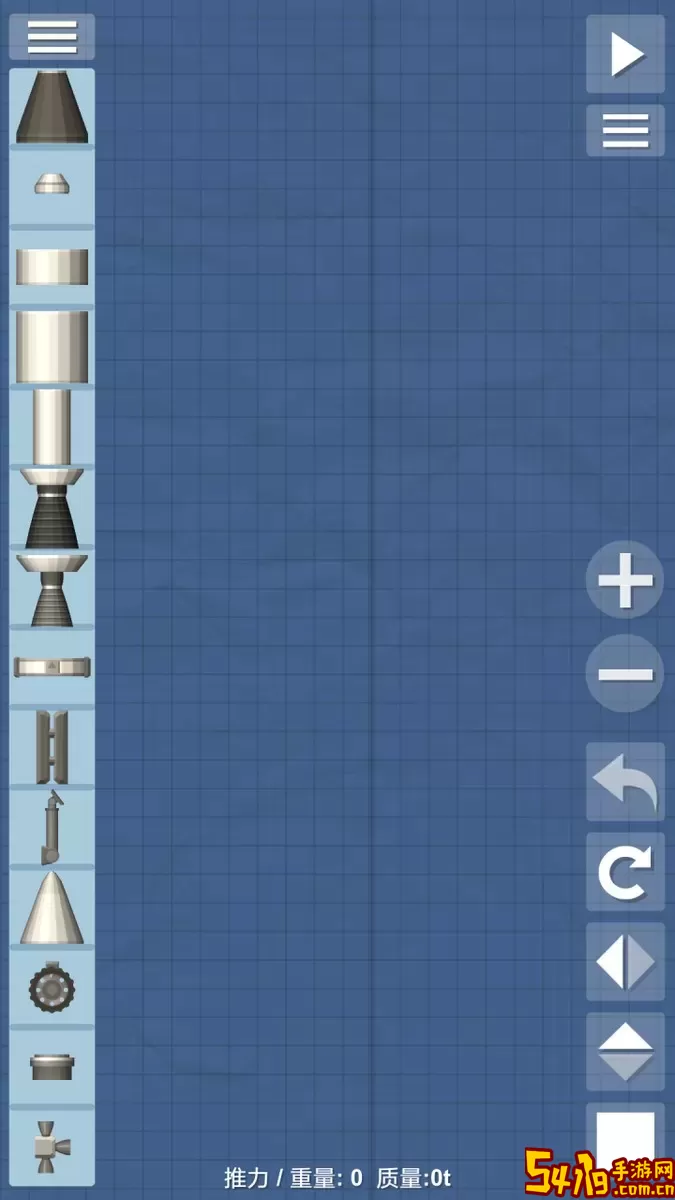The image size is (675, 1200).
Task: Choose the aerodynamic nose cone
Action: point(52,907)
